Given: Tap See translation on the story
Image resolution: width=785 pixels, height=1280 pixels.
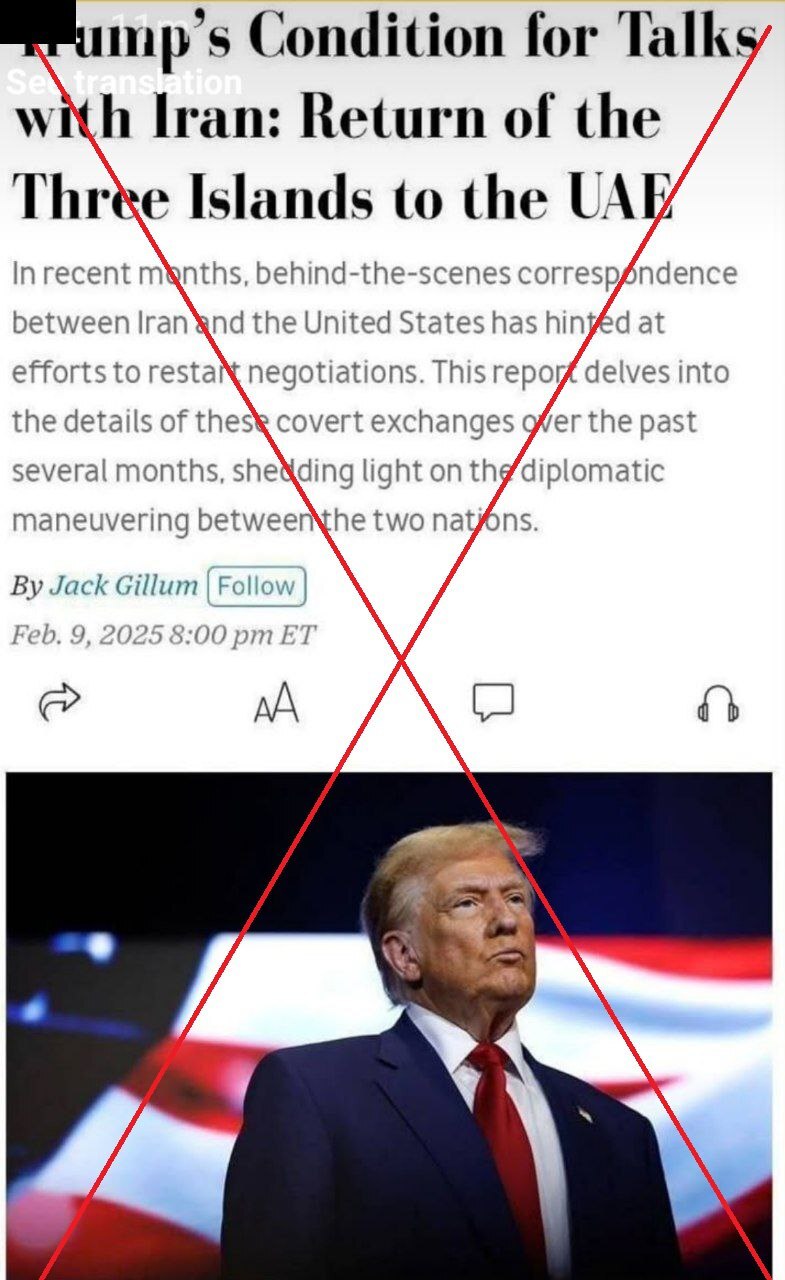Looking at the screenshot, I should coord(124,82).
